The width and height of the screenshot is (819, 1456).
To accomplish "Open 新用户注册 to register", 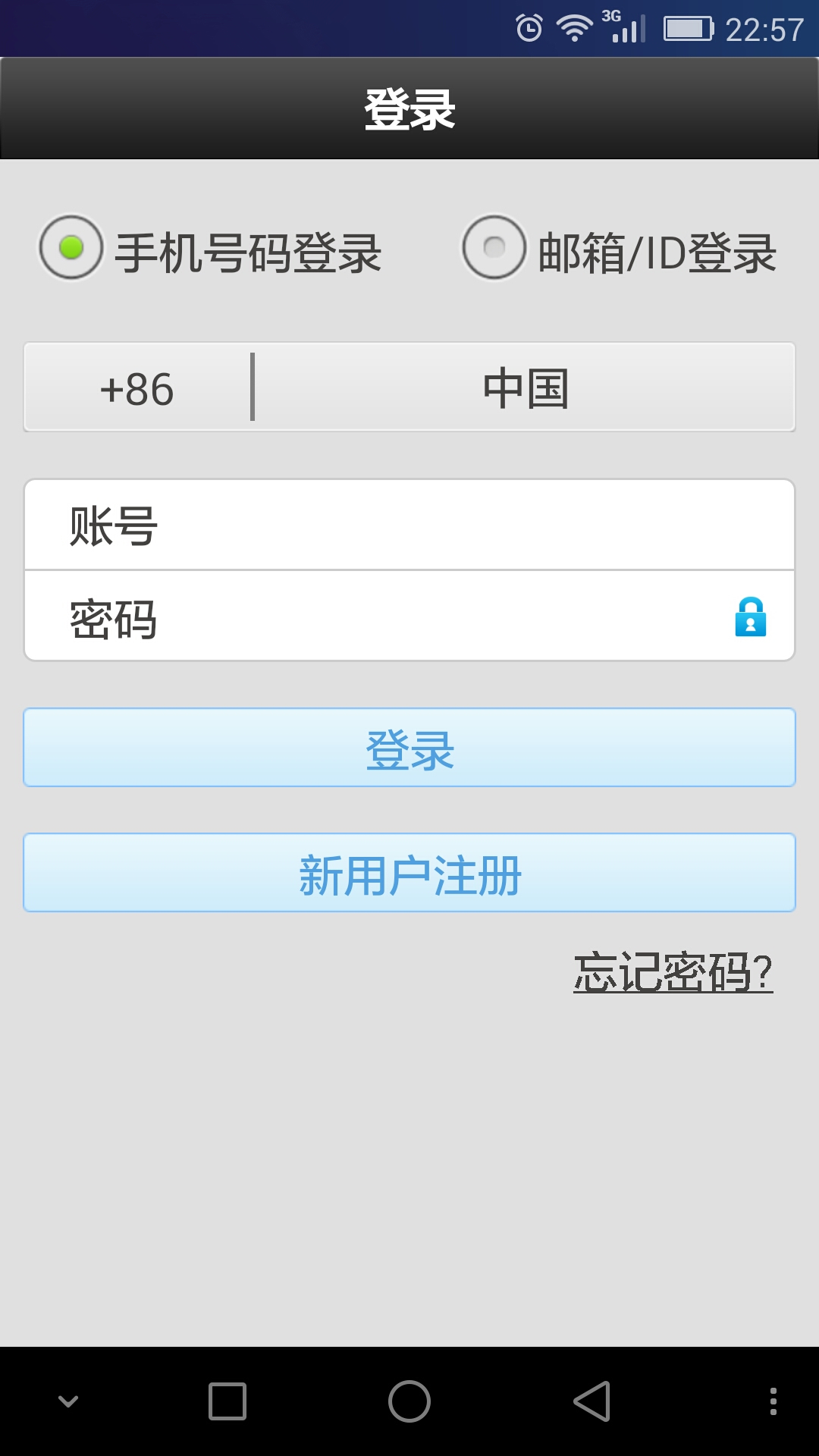I will pyautogui.click(x=409, y=873).
